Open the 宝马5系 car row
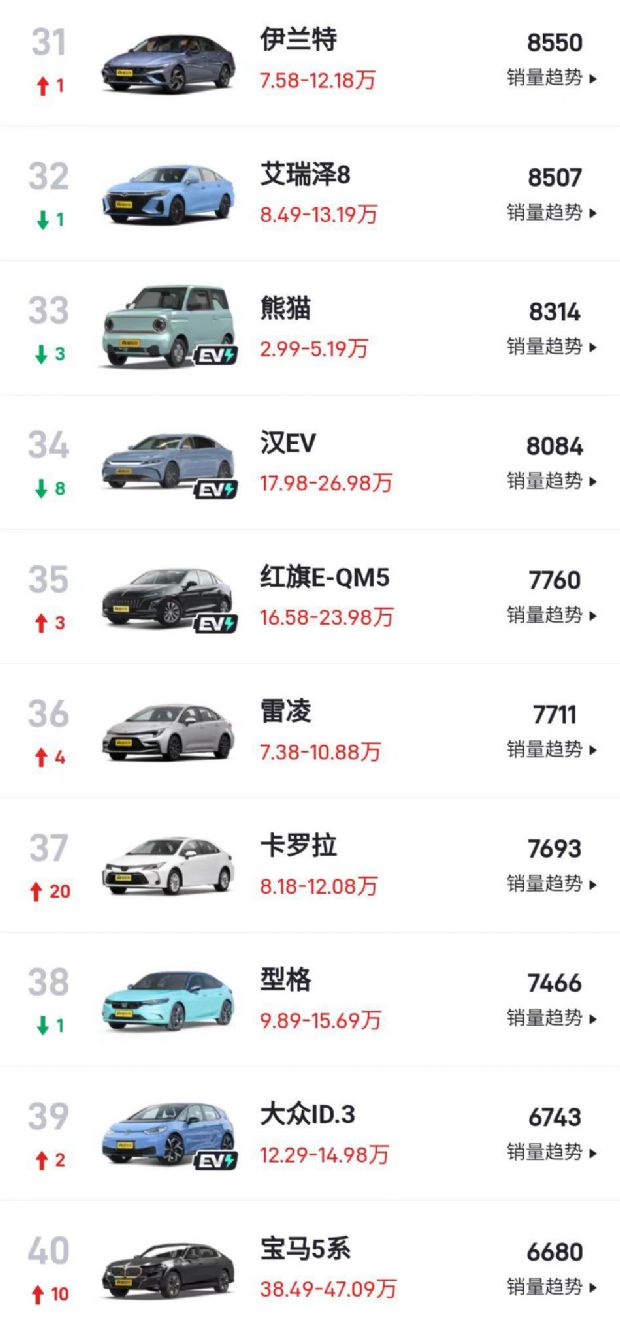The image size is (620, 1328). click(x=305, y=1248)
